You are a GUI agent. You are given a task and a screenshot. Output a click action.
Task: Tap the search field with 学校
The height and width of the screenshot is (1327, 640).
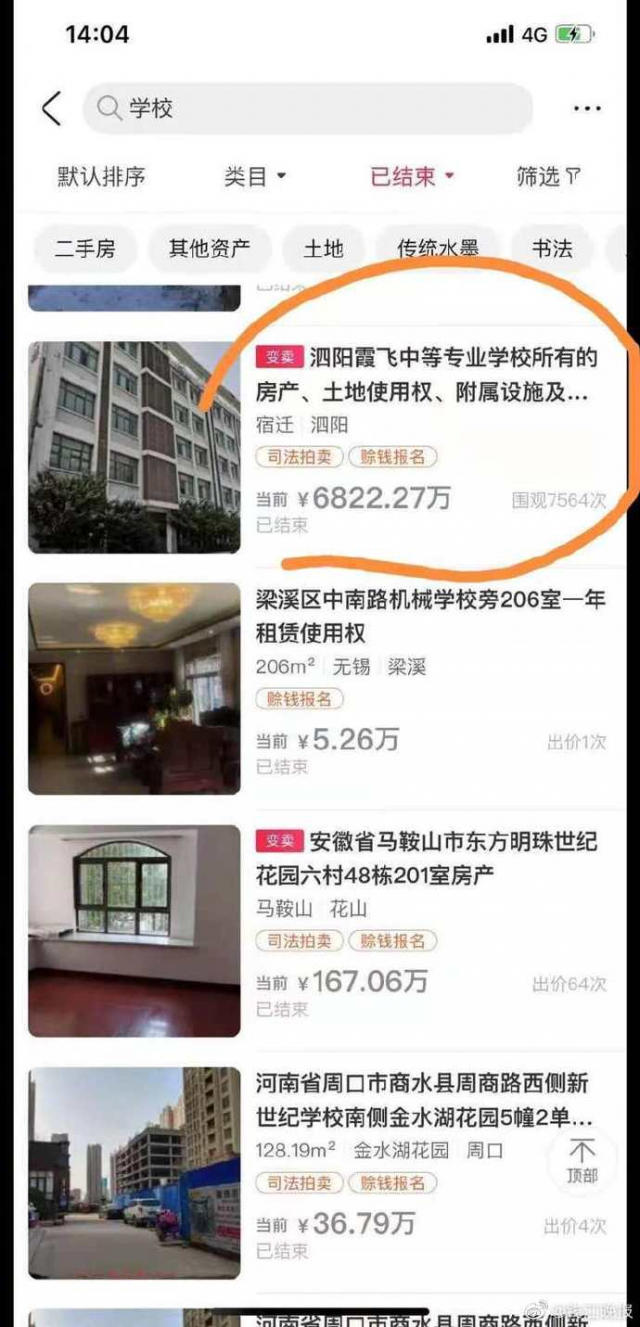[310, 109]
